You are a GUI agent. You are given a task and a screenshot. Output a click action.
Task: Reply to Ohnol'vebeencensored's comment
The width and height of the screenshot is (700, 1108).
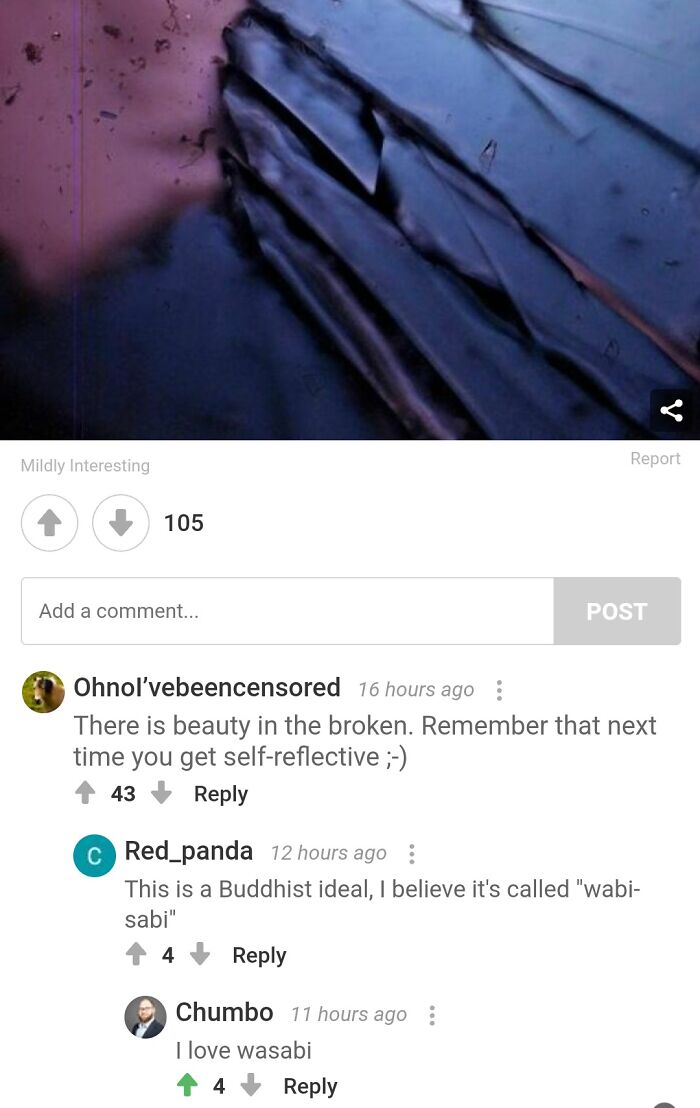tap(220, 794)
